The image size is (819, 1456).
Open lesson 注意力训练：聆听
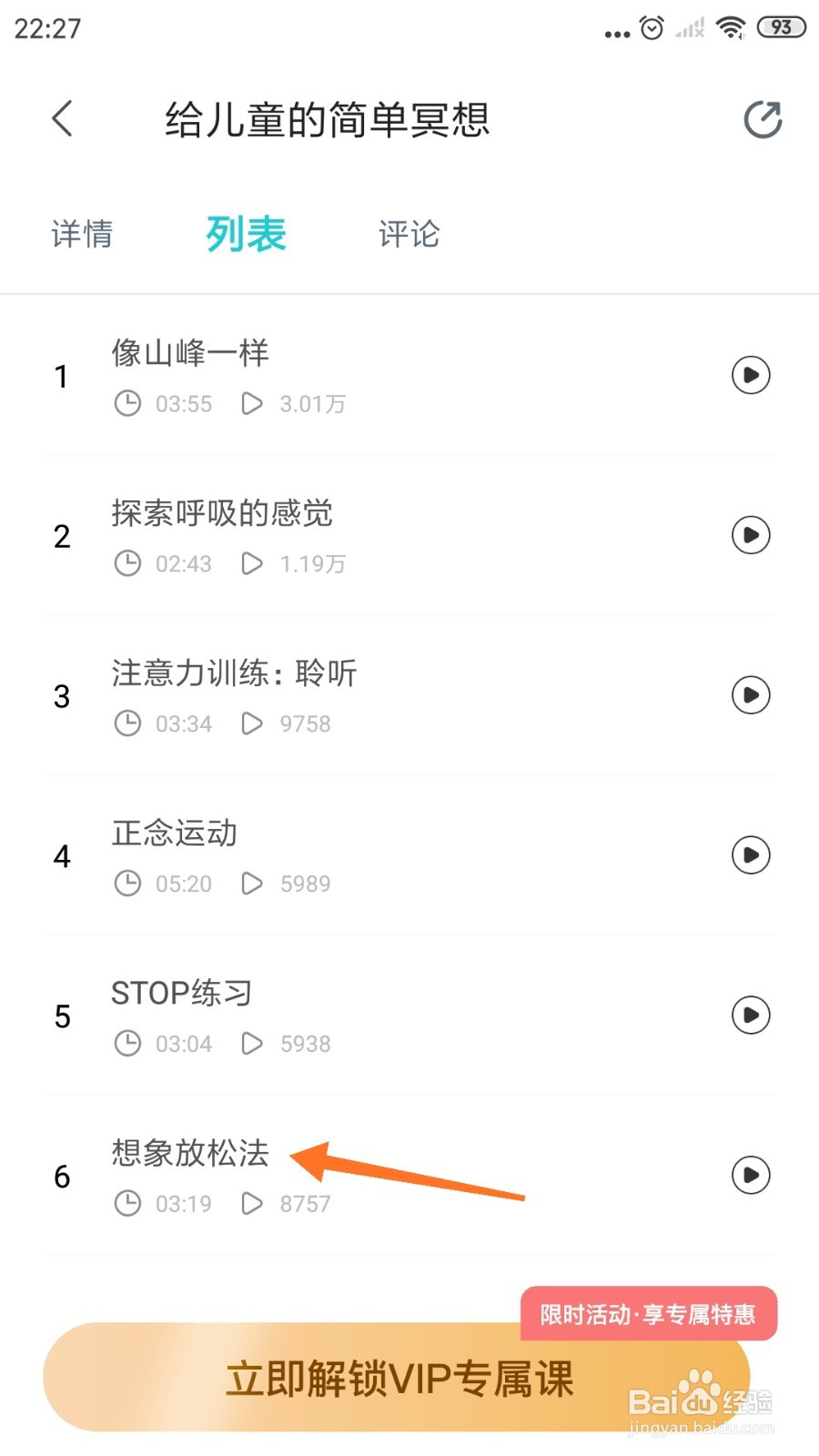tap(409, 695)
